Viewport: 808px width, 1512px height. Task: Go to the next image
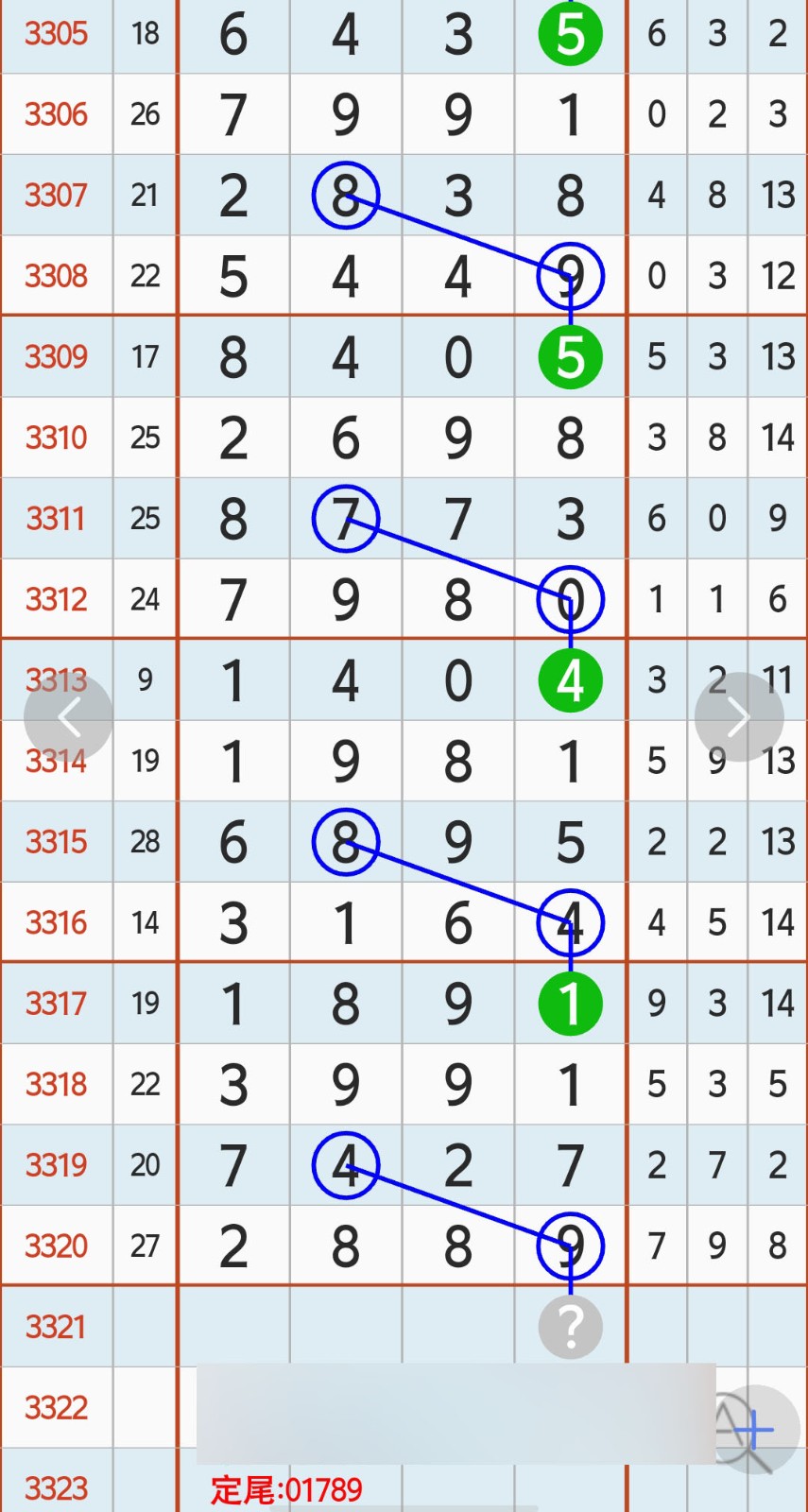[739, 717]
